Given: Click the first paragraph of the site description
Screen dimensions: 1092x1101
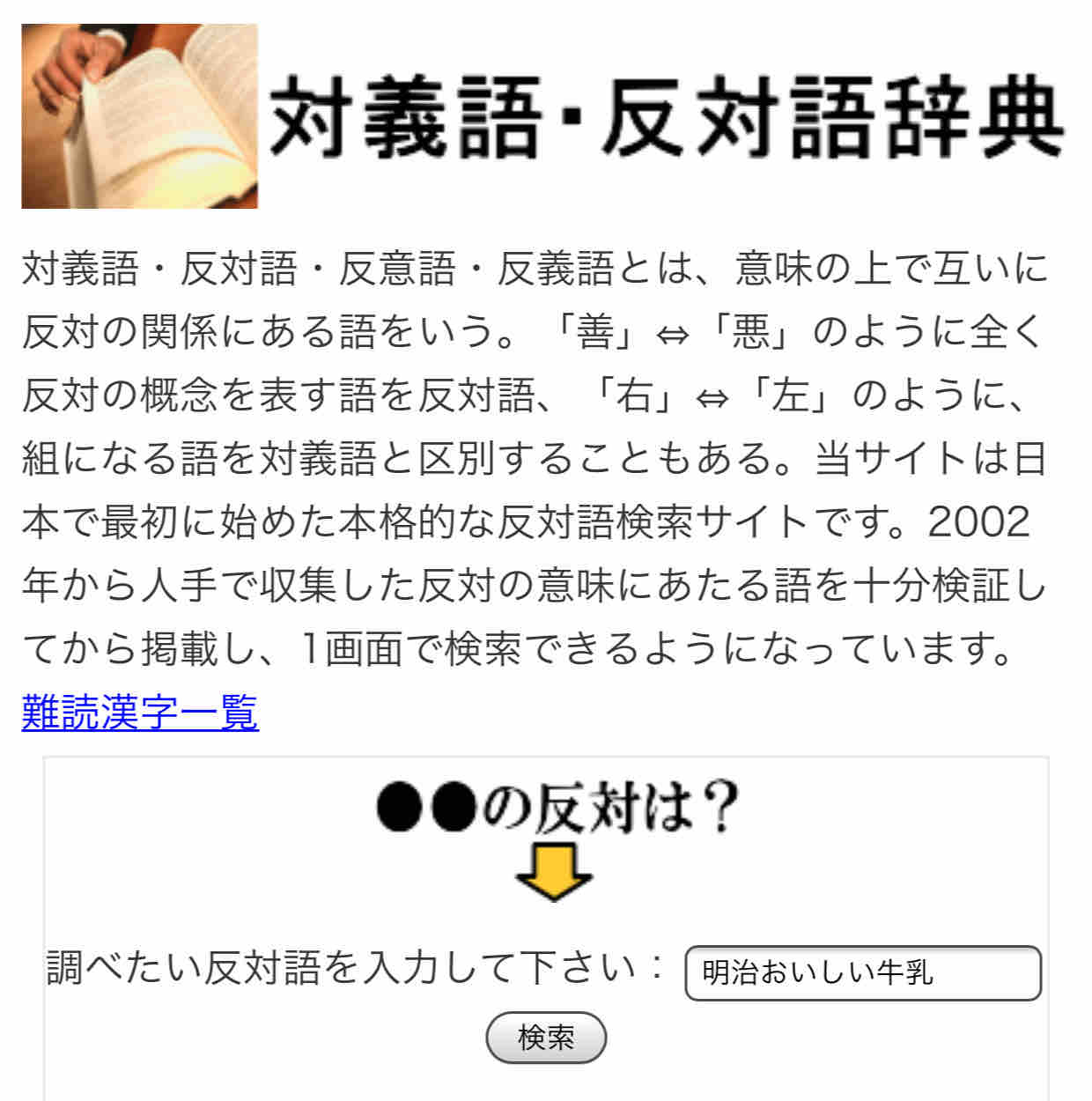Looking at the screenshot, I should (528, 458).
